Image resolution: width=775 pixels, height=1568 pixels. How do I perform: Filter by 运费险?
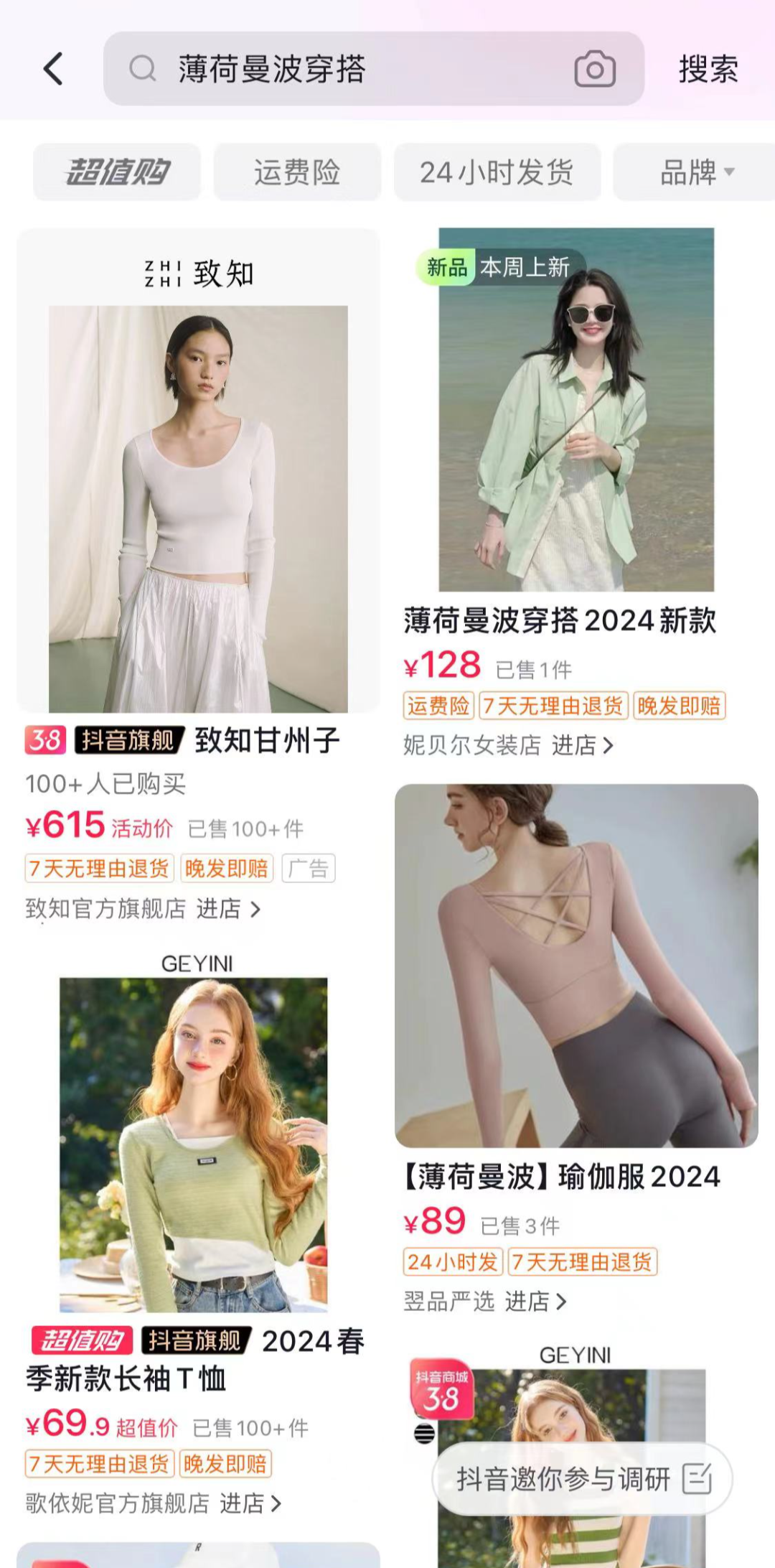[297, 172]
